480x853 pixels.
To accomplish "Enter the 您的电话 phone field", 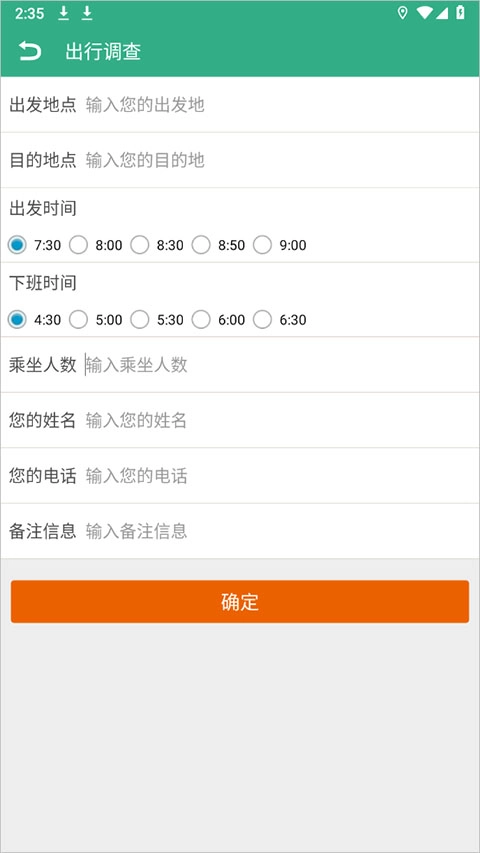I will click(x=278, y=475).
